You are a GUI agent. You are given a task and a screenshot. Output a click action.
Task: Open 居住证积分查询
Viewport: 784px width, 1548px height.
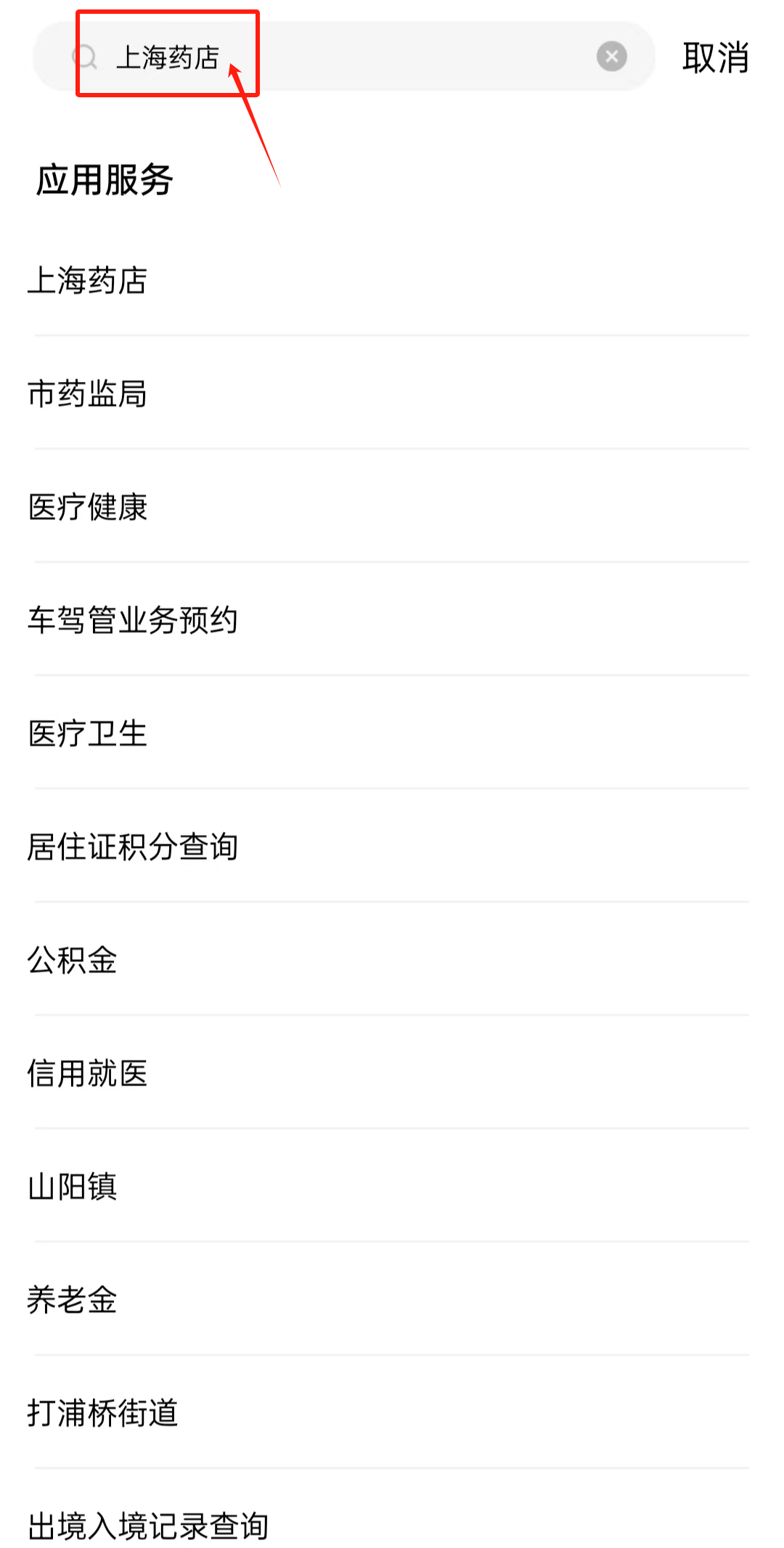(133, 847)
